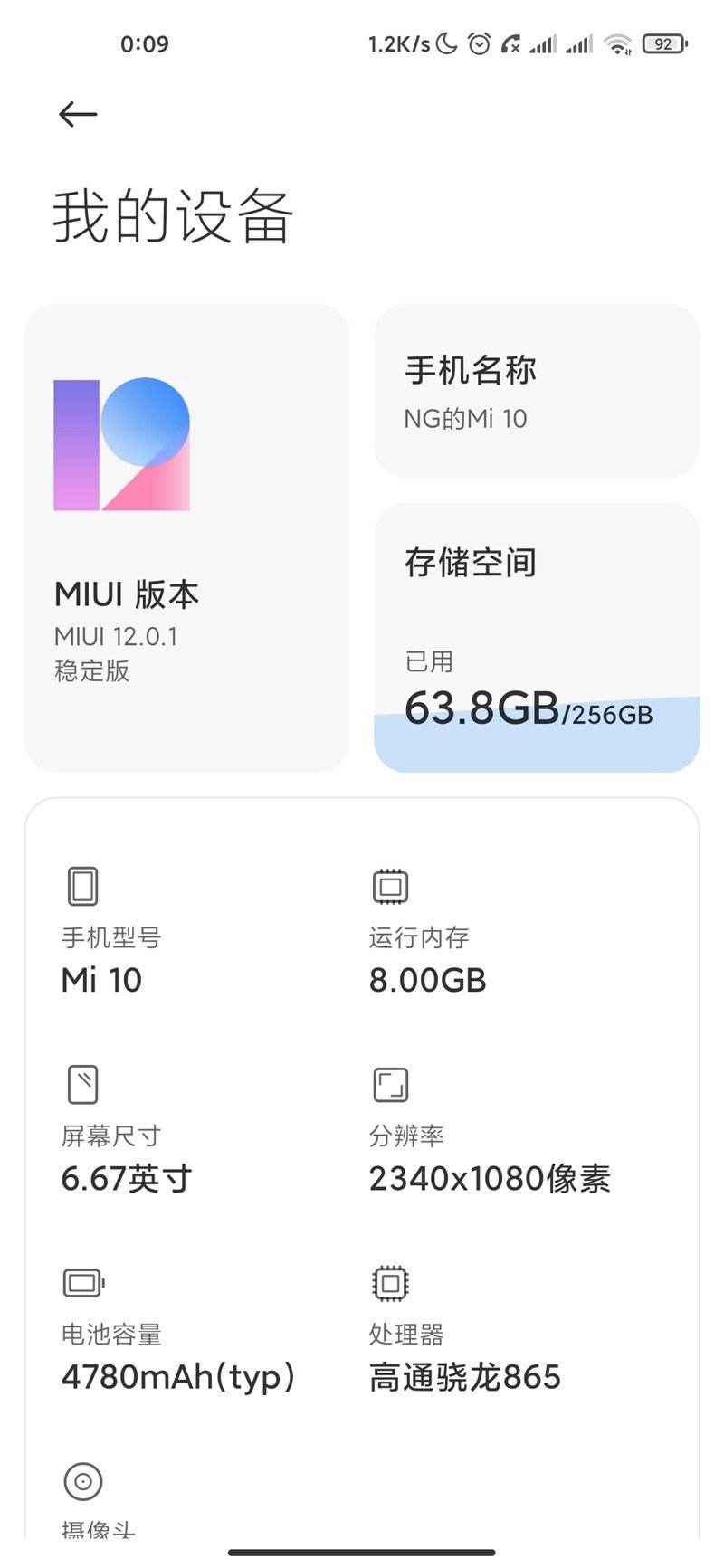
Task: Click the back arrow at top left
Action: point(77,114)
